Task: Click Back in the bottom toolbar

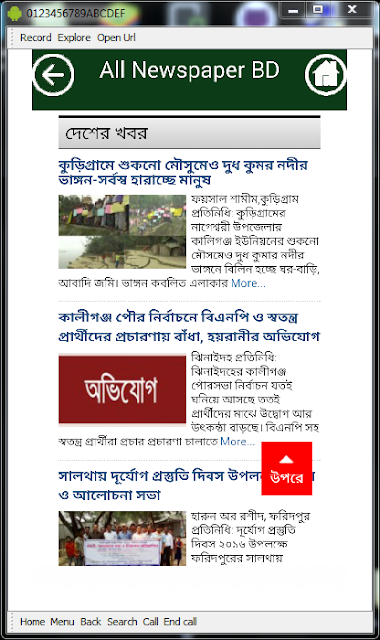Action: point(91,622)
